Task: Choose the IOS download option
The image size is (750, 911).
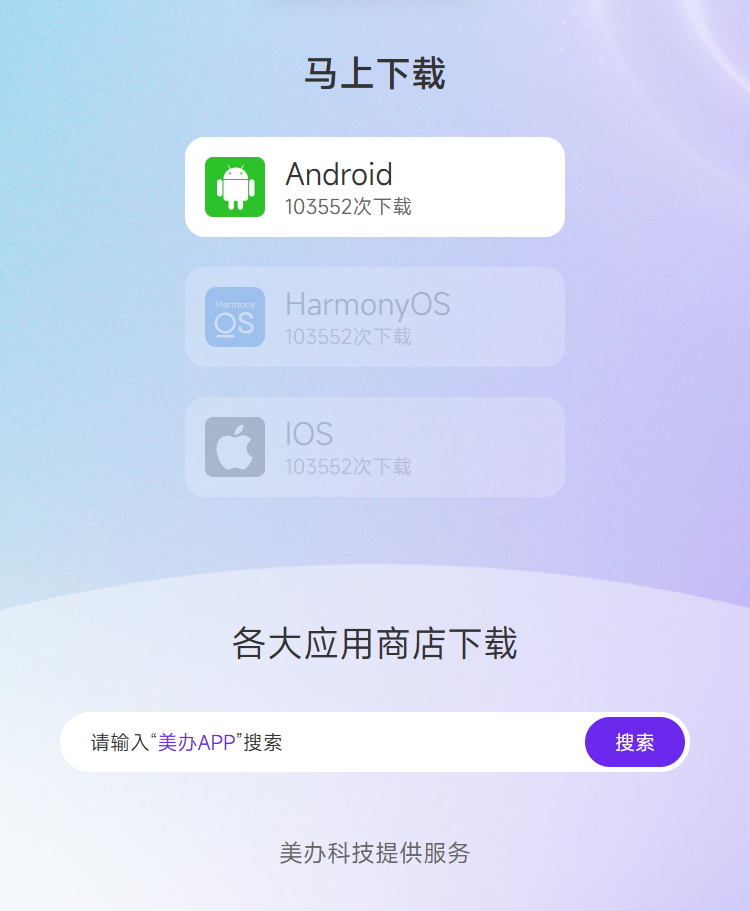Action: click(x=375, y=447)
